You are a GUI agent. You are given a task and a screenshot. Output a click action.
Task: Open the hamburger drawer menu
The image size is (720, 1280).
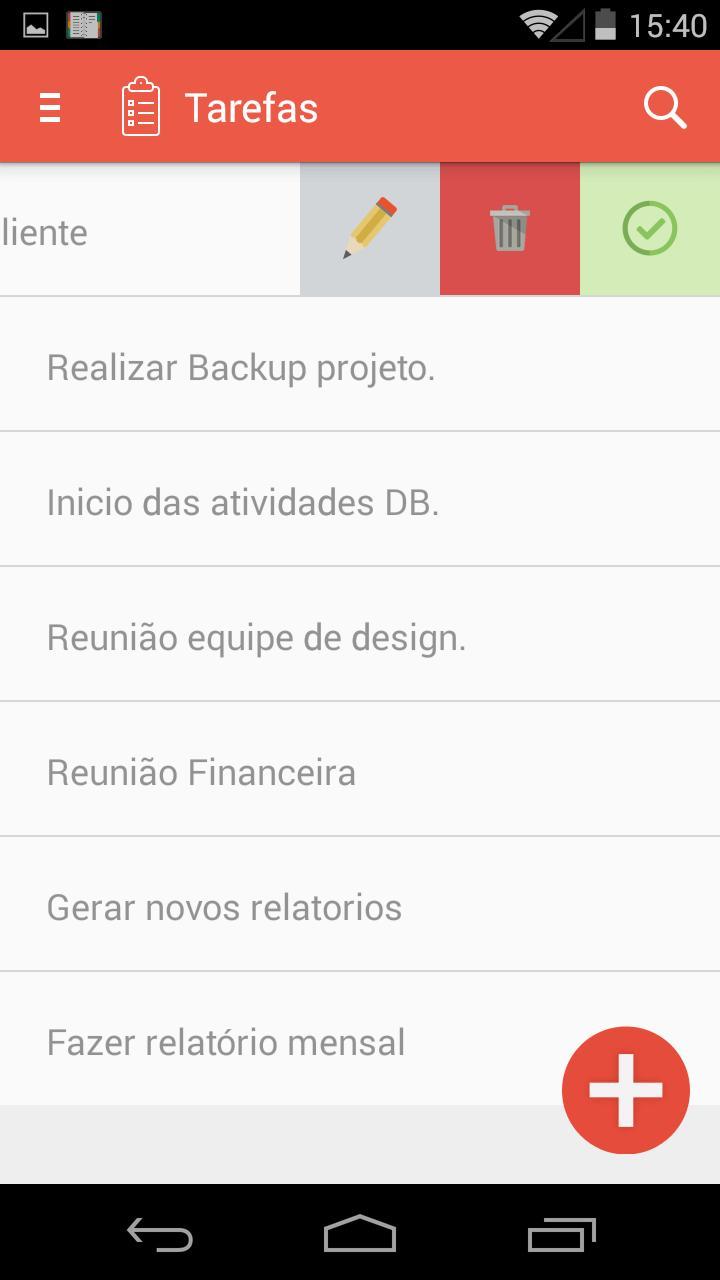point(50,107)
